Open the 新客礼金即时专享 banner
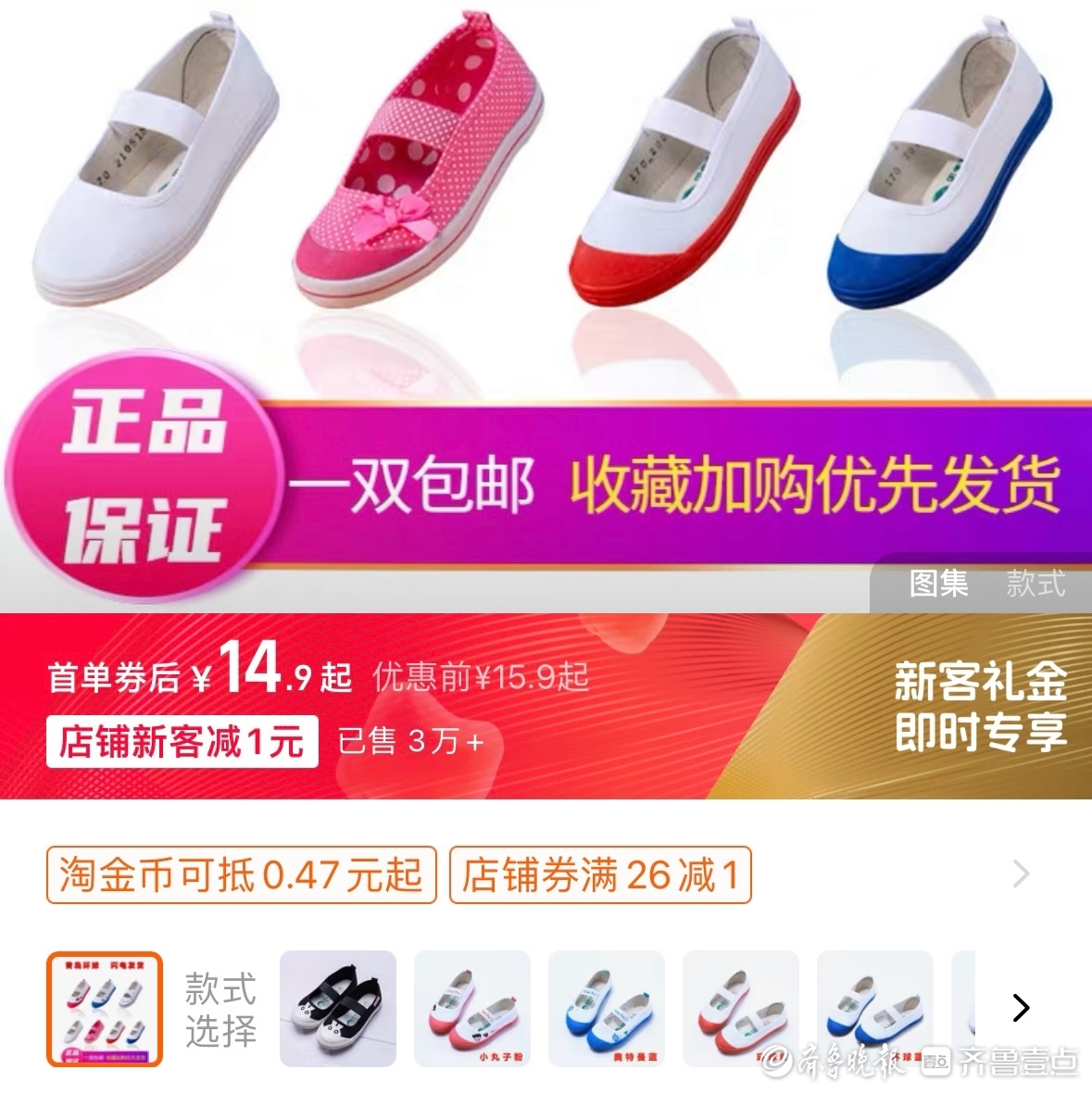 click(x=979, y=706)
